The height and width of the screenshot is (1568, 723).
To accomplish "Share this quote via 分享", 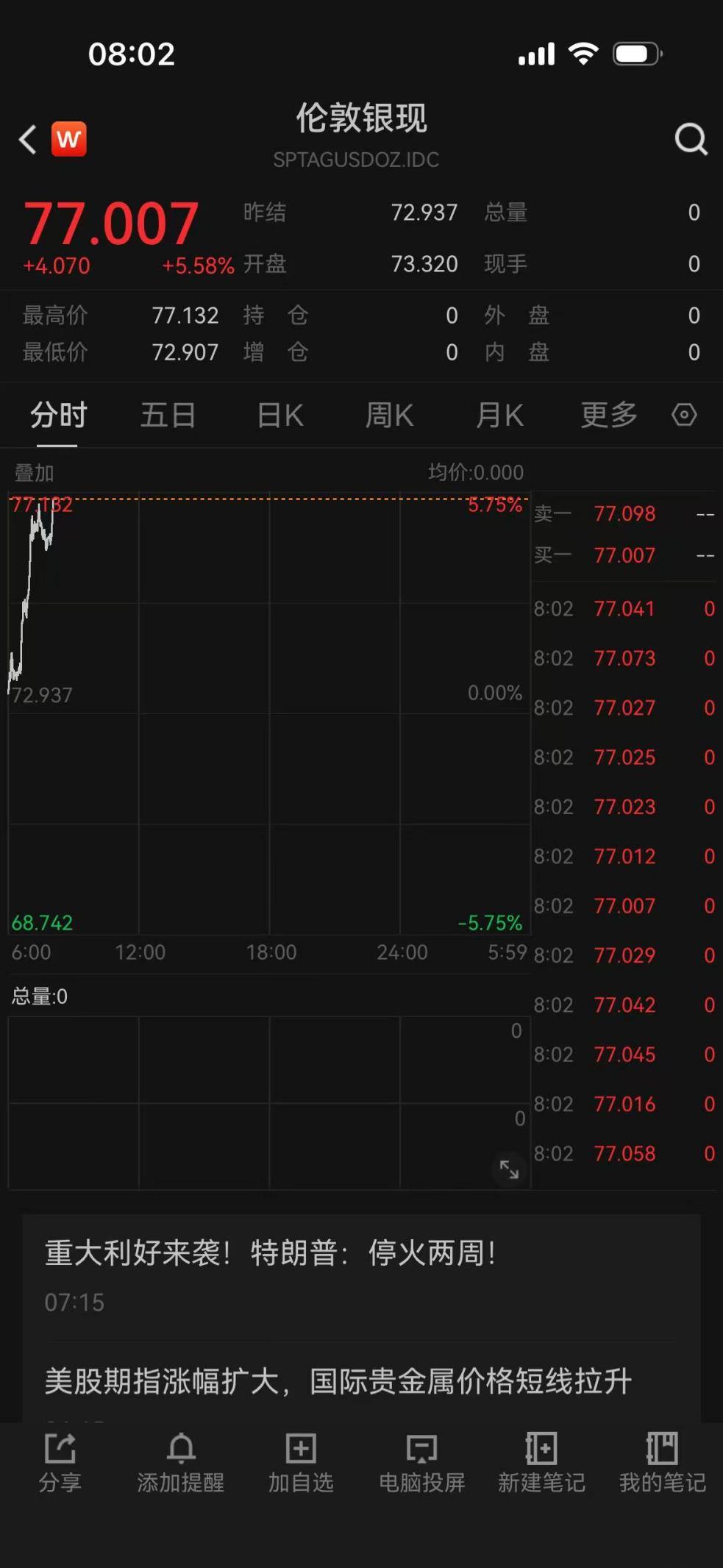I will [x=60, y=1462].
